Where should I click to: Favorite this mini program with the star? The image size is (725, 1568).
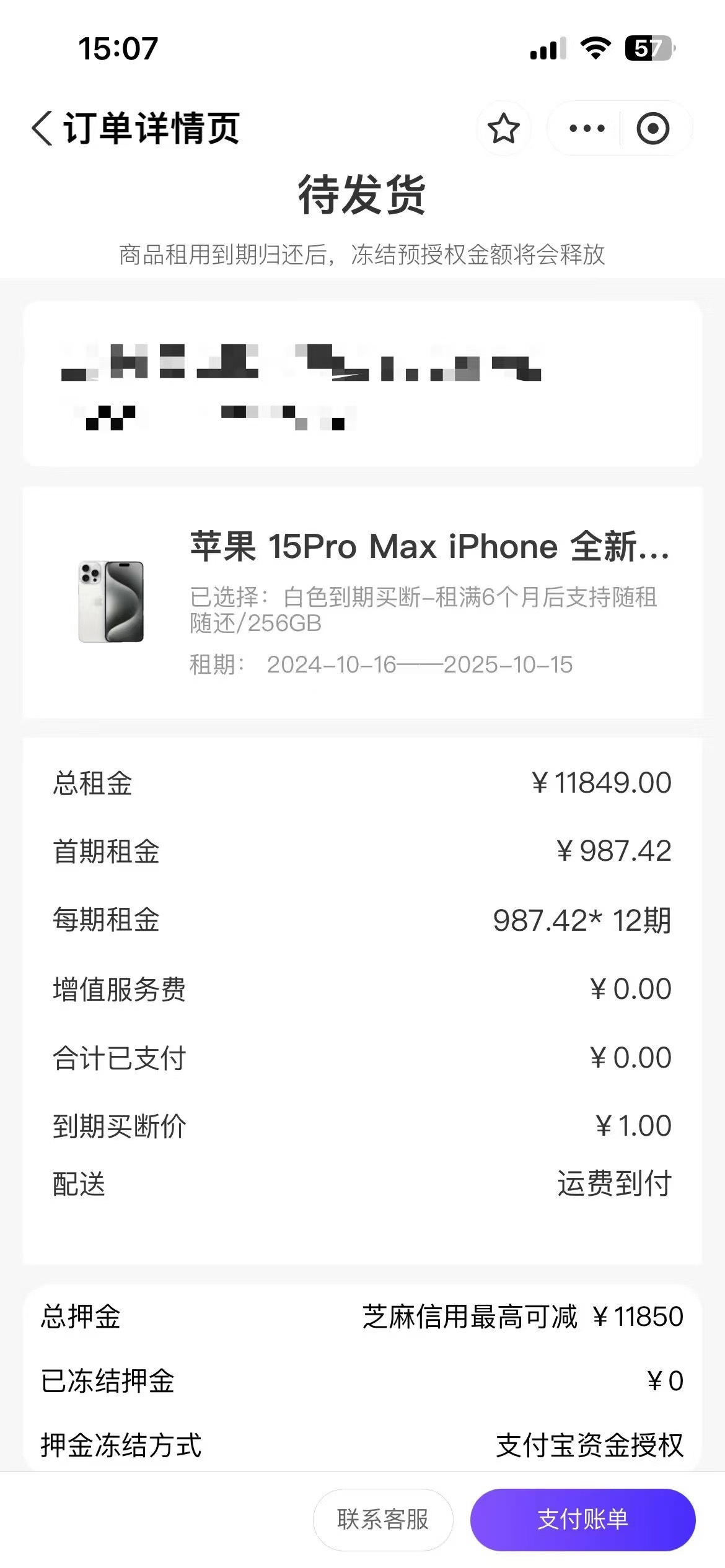503,129
